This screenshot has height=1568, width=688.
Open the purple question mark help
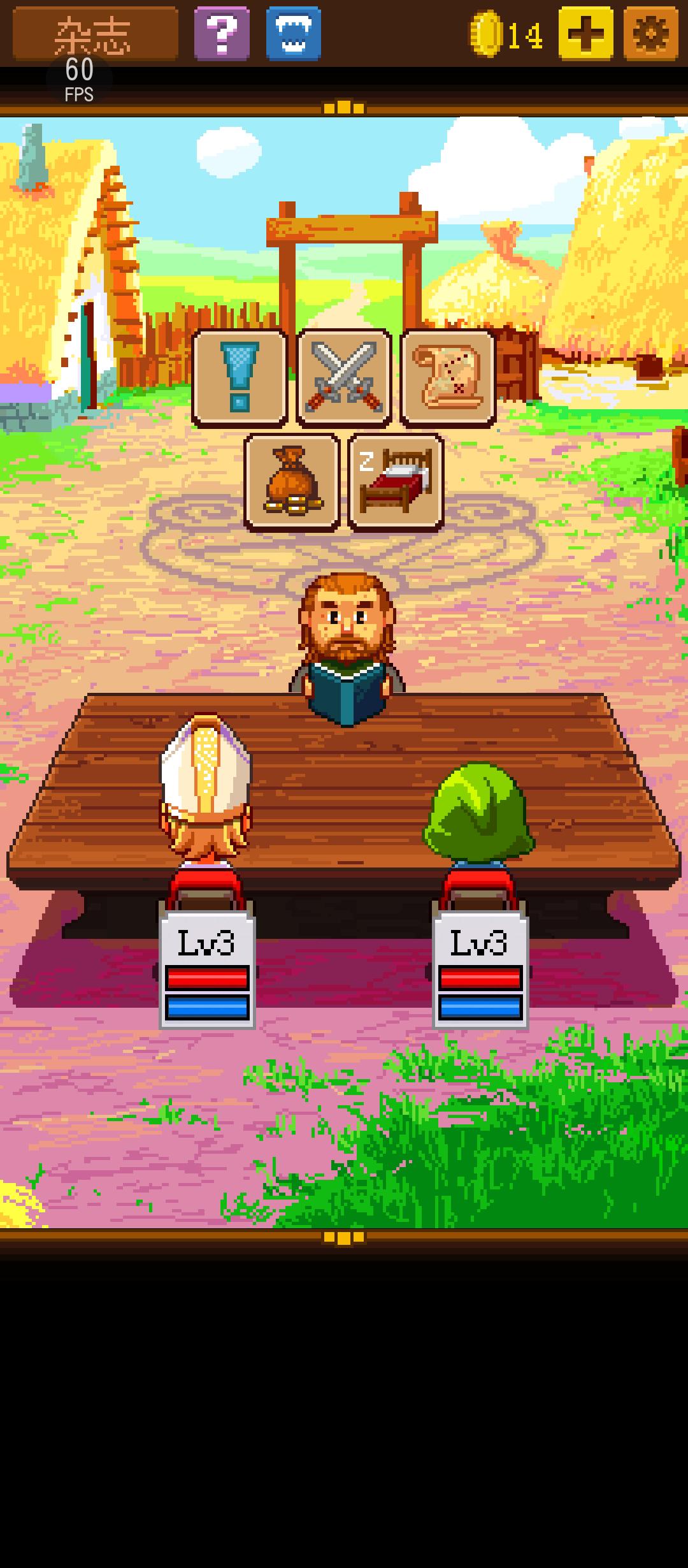(222, 33)
